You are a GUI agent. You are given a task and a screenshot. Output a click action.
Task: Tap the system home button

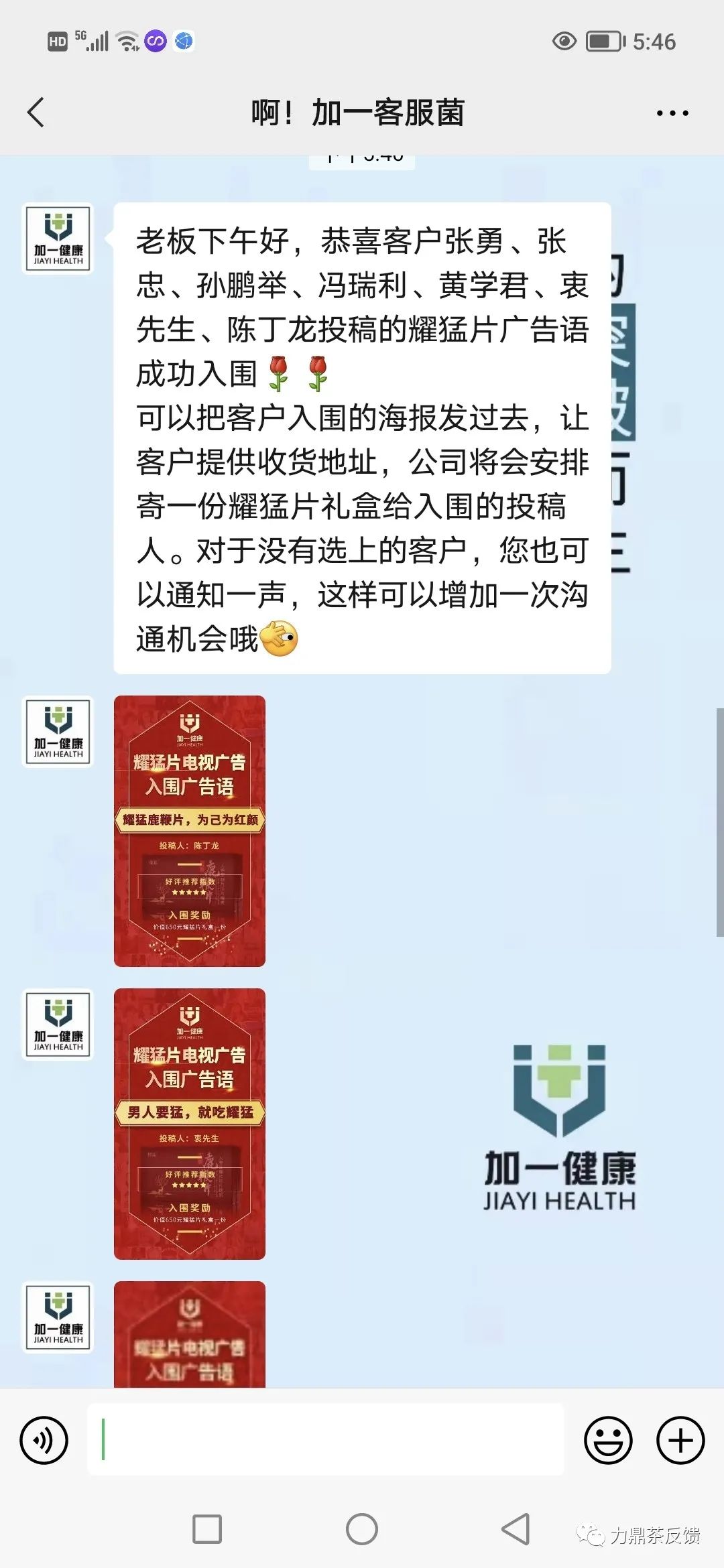click(x=362, y=1529)
